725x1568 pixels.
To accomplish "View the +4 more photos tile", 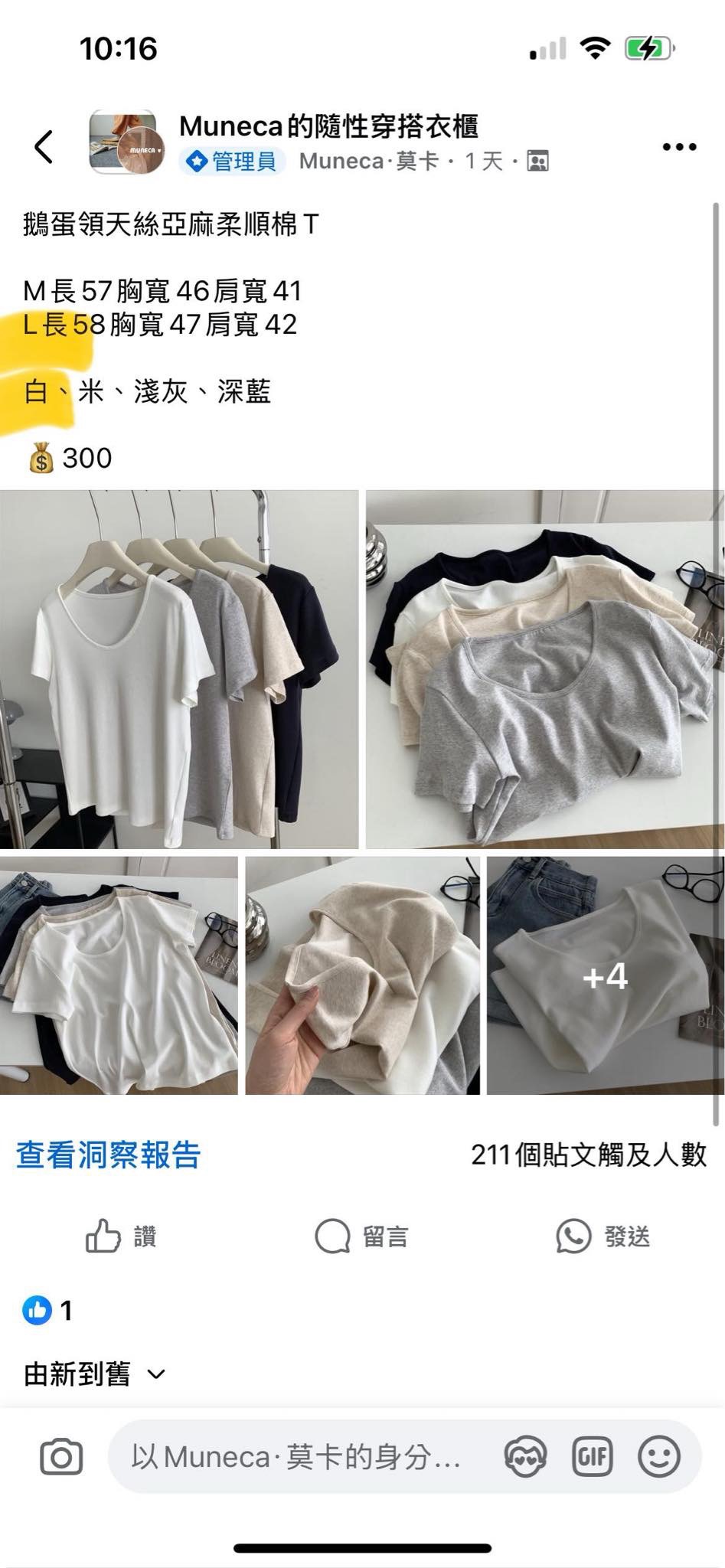I will point(605,975).
